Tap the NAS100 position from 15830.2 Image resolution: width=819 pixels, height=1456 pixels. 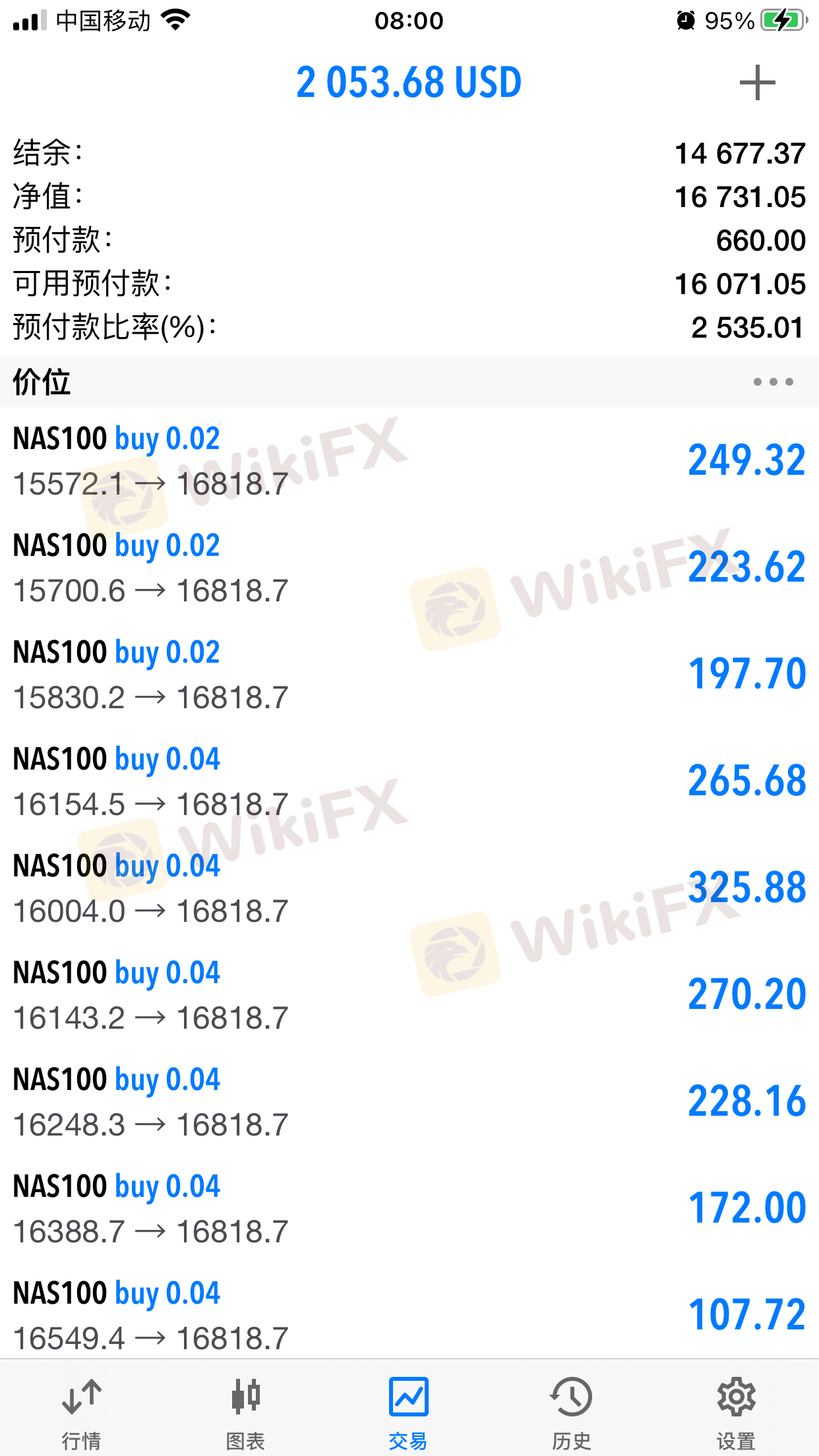pos(409,675)
